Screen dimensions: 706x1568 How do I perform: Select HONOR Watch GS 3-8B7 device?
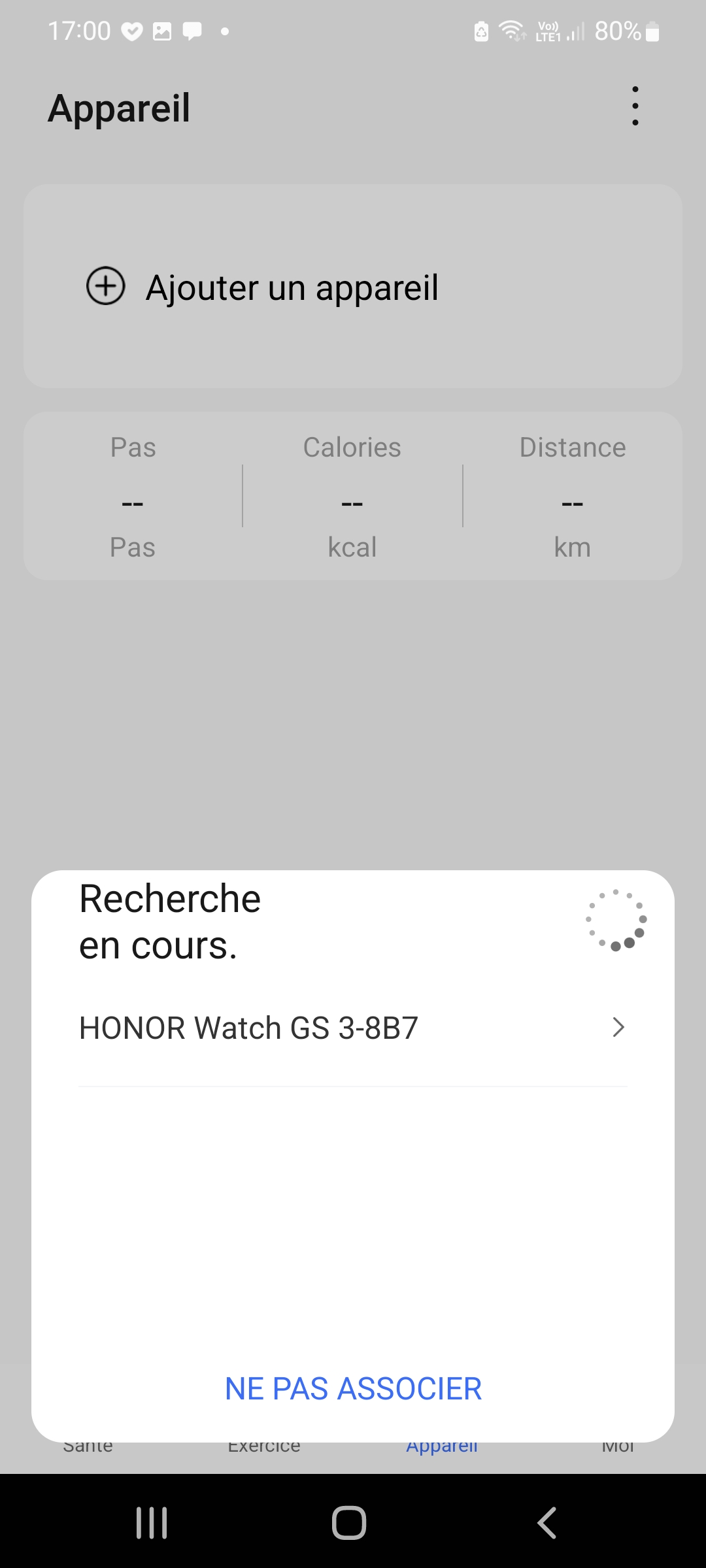(x=352, y=1028)
